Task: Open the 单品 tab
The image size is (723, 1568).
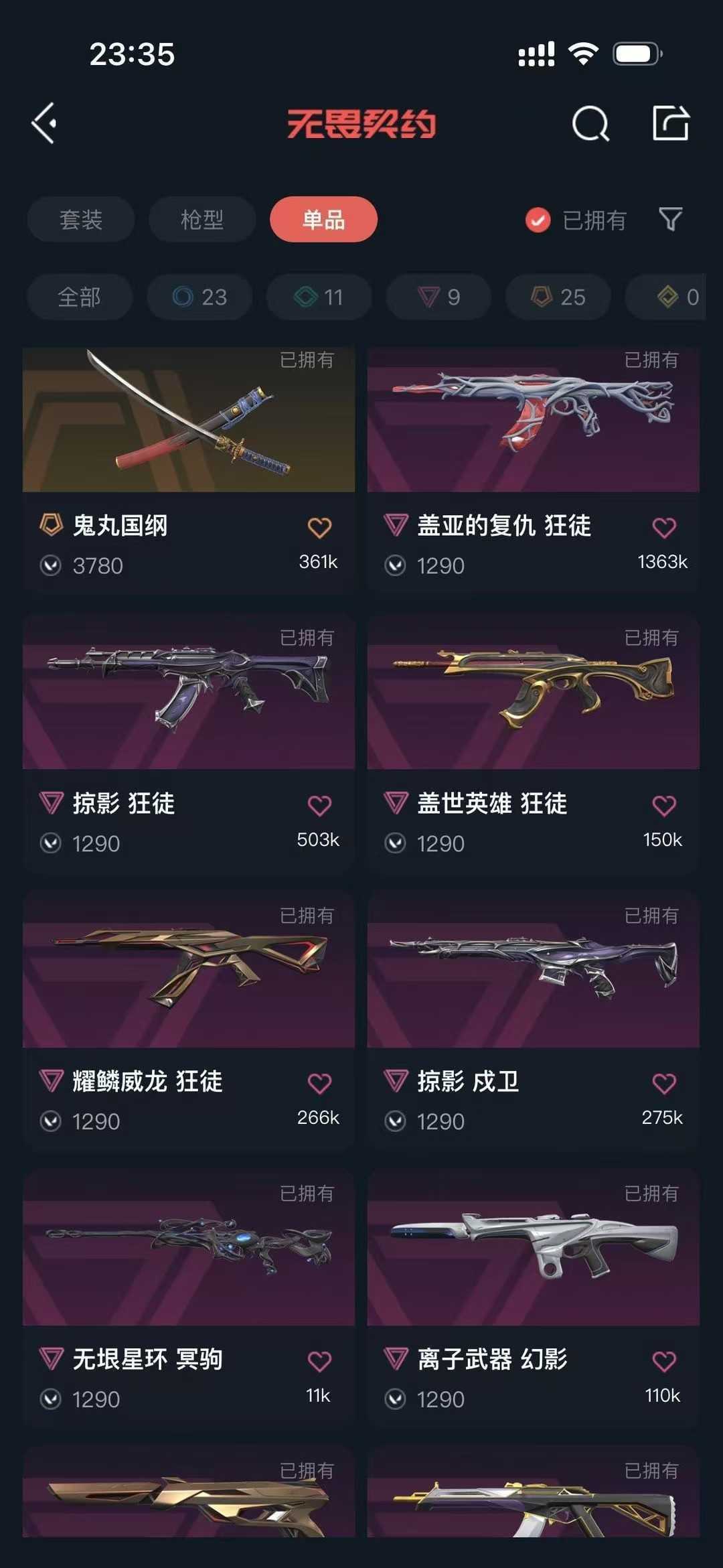Action: pos(323,219)
